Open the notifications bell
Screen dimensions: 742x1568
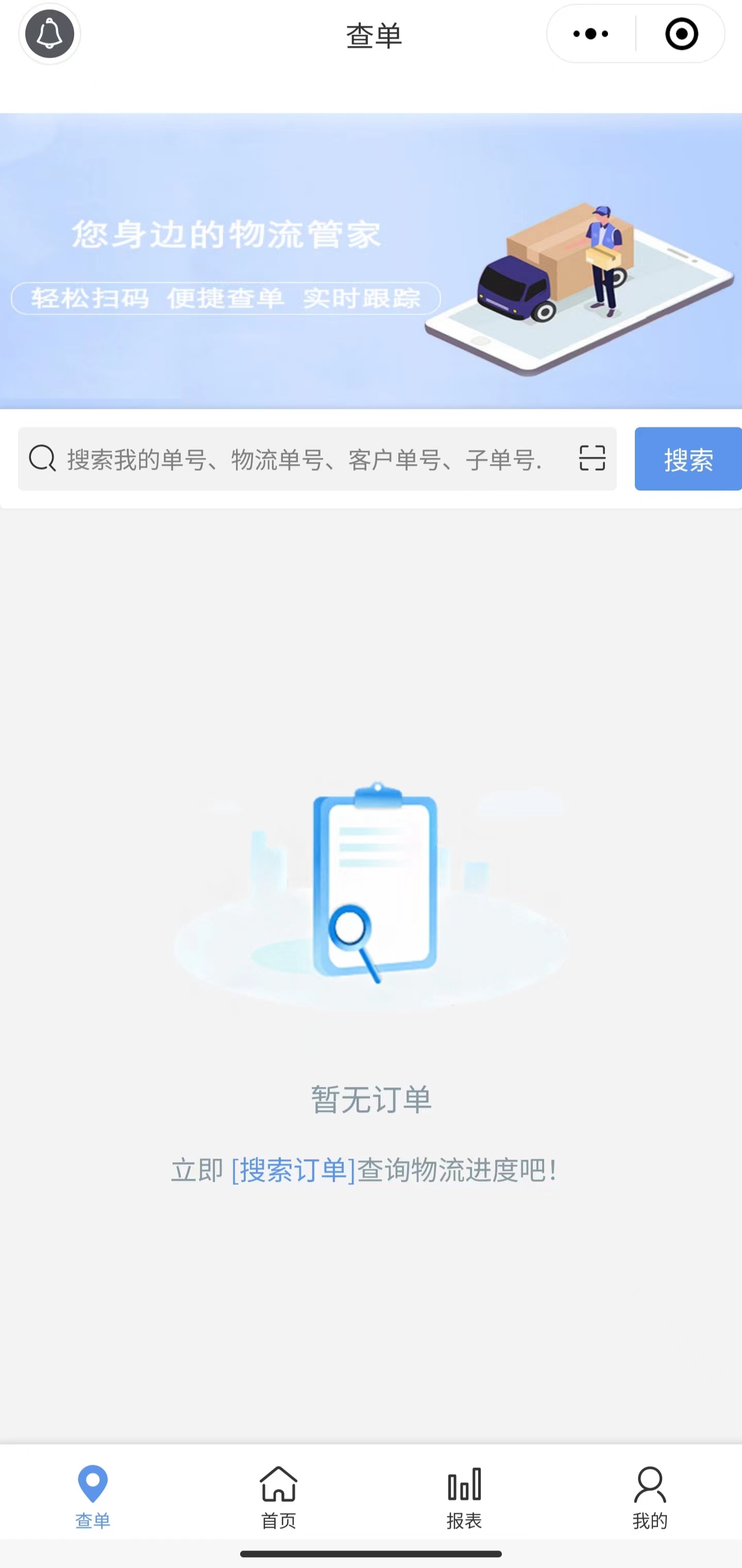[49, 34]
